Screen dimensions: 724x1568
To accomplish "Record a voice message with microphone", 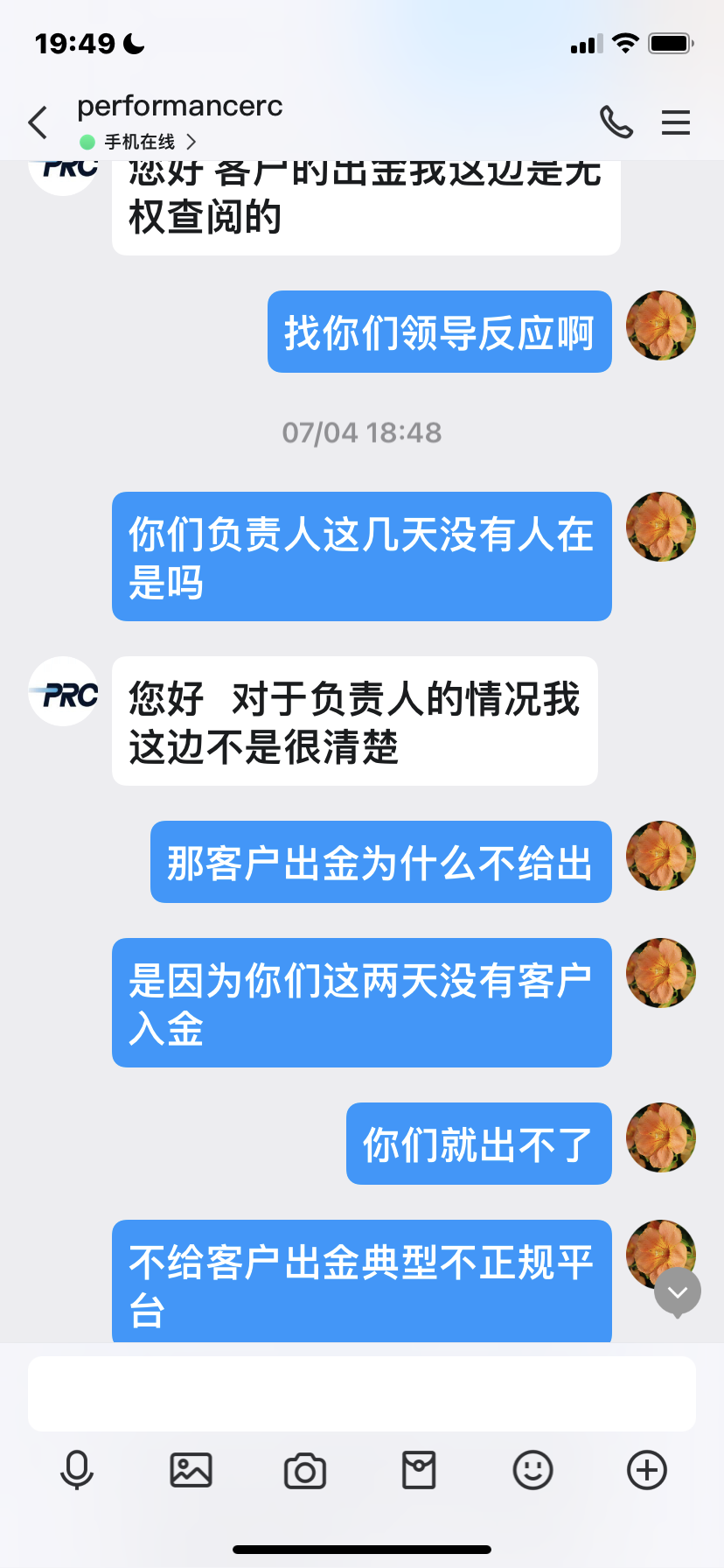I will pos(77,1470).
